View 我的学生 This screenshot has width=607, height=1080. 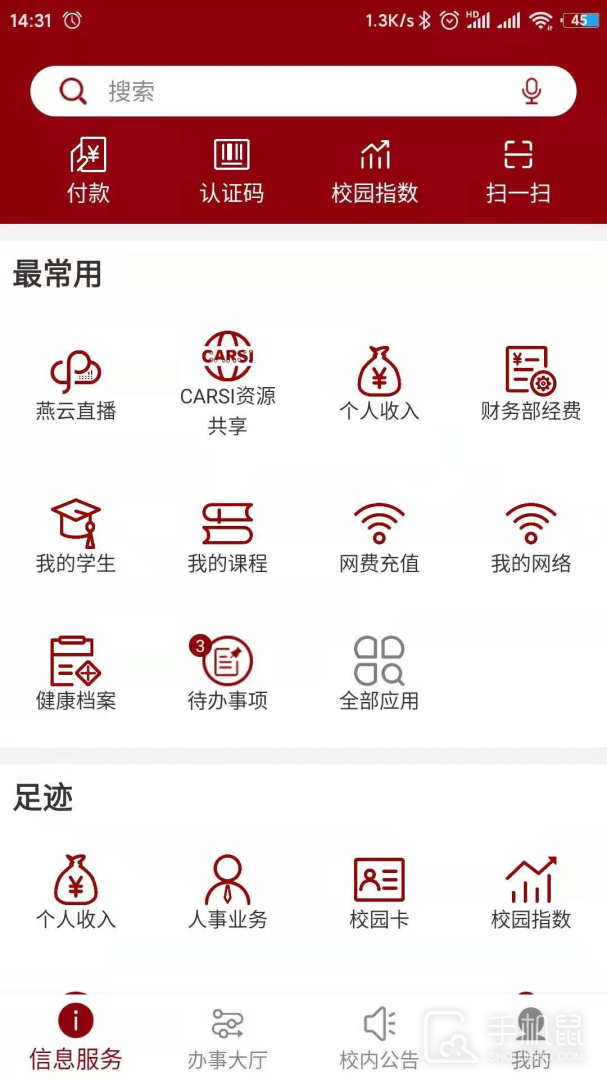point(76,537)
